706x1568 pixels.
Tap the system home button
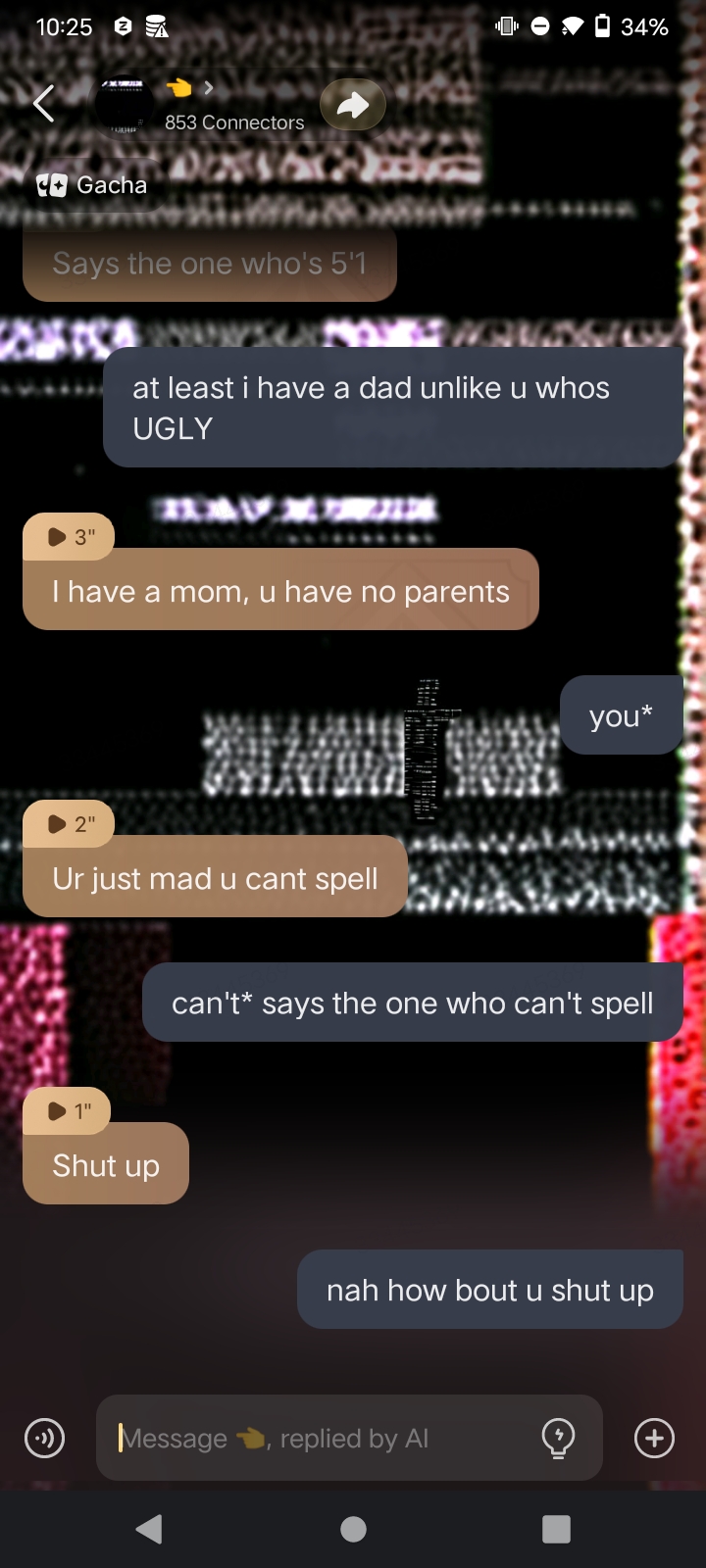coord(353,1529)
